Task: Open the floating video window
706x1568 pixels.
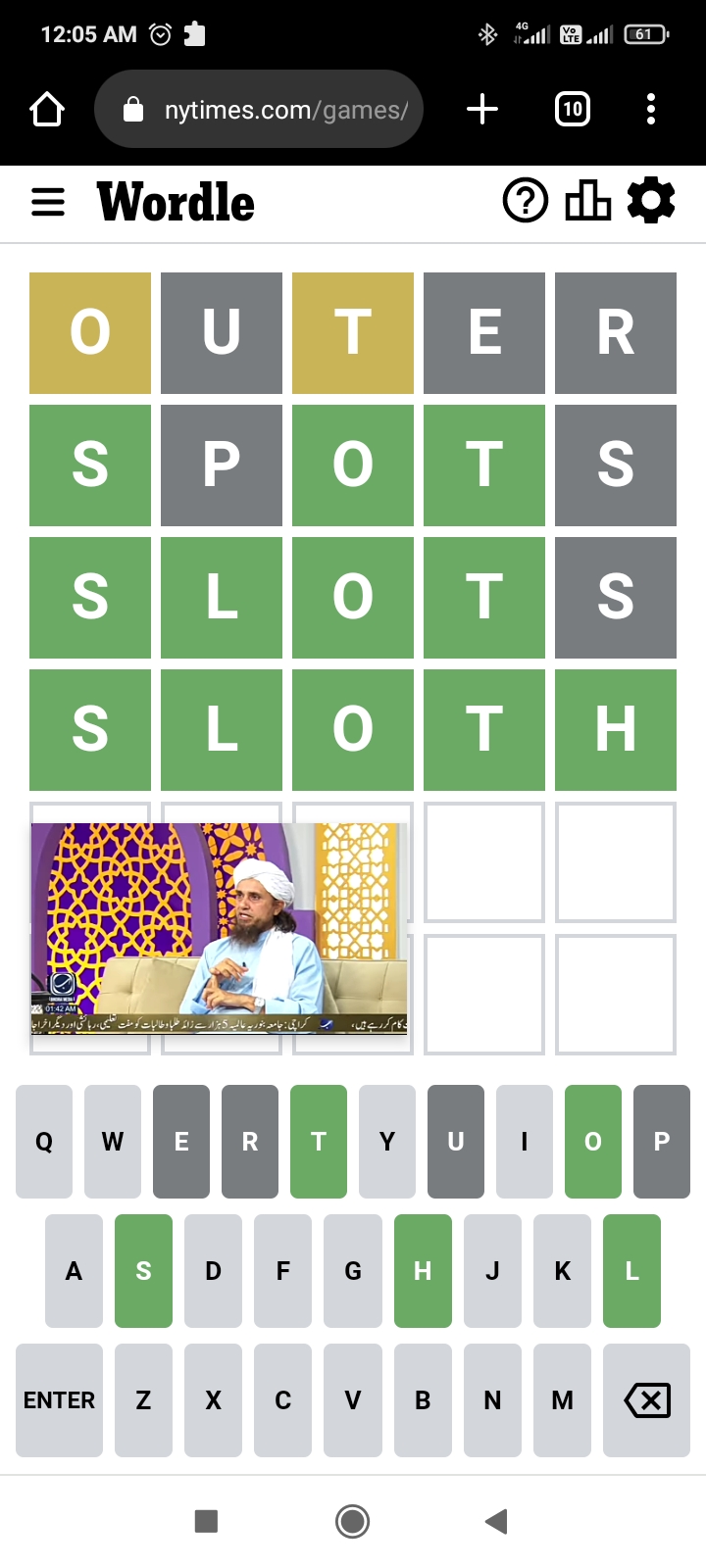Action: coord(219,928)
